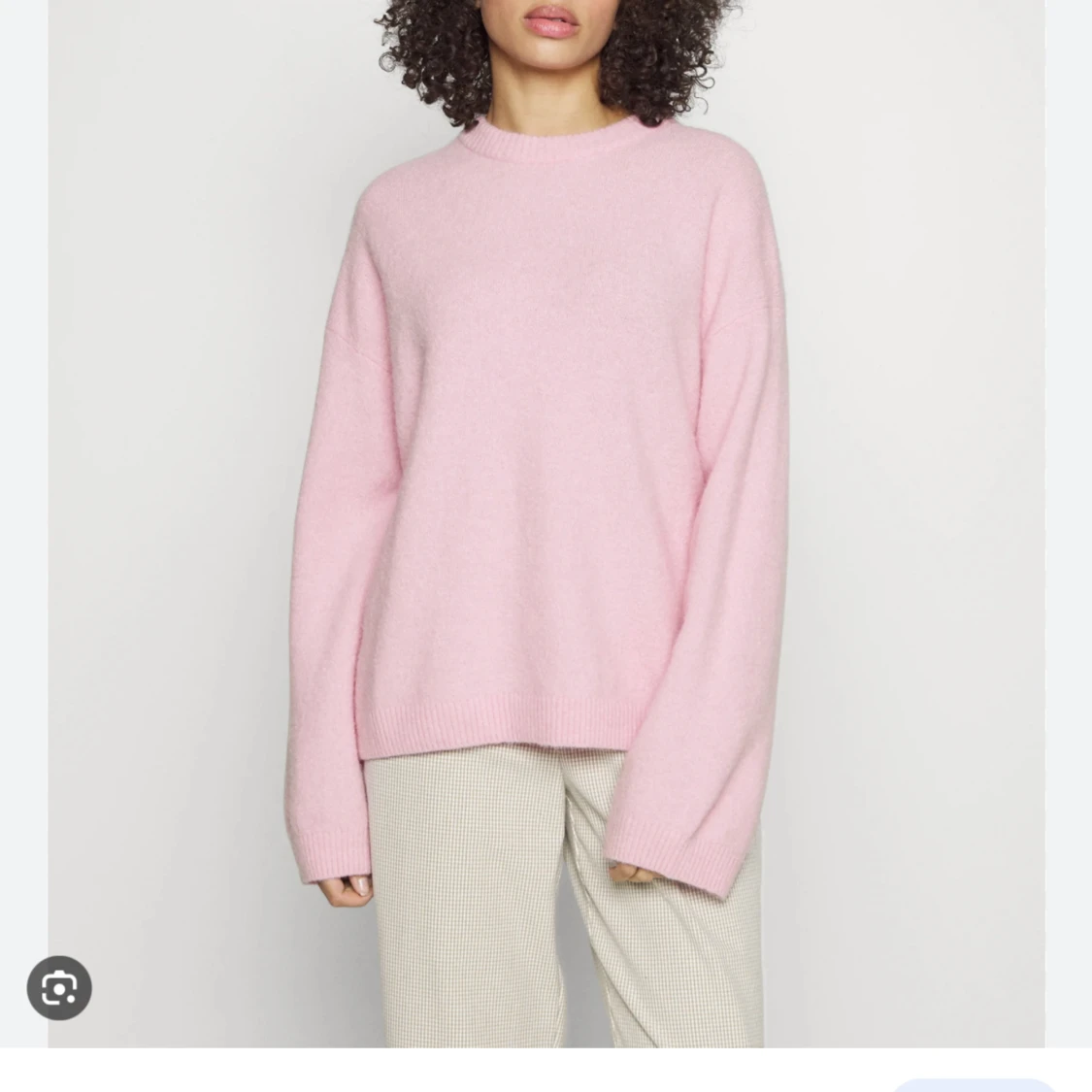Search this image with Google Lens
This screenshot has width=1092, height=1092.
pos(59,988)
